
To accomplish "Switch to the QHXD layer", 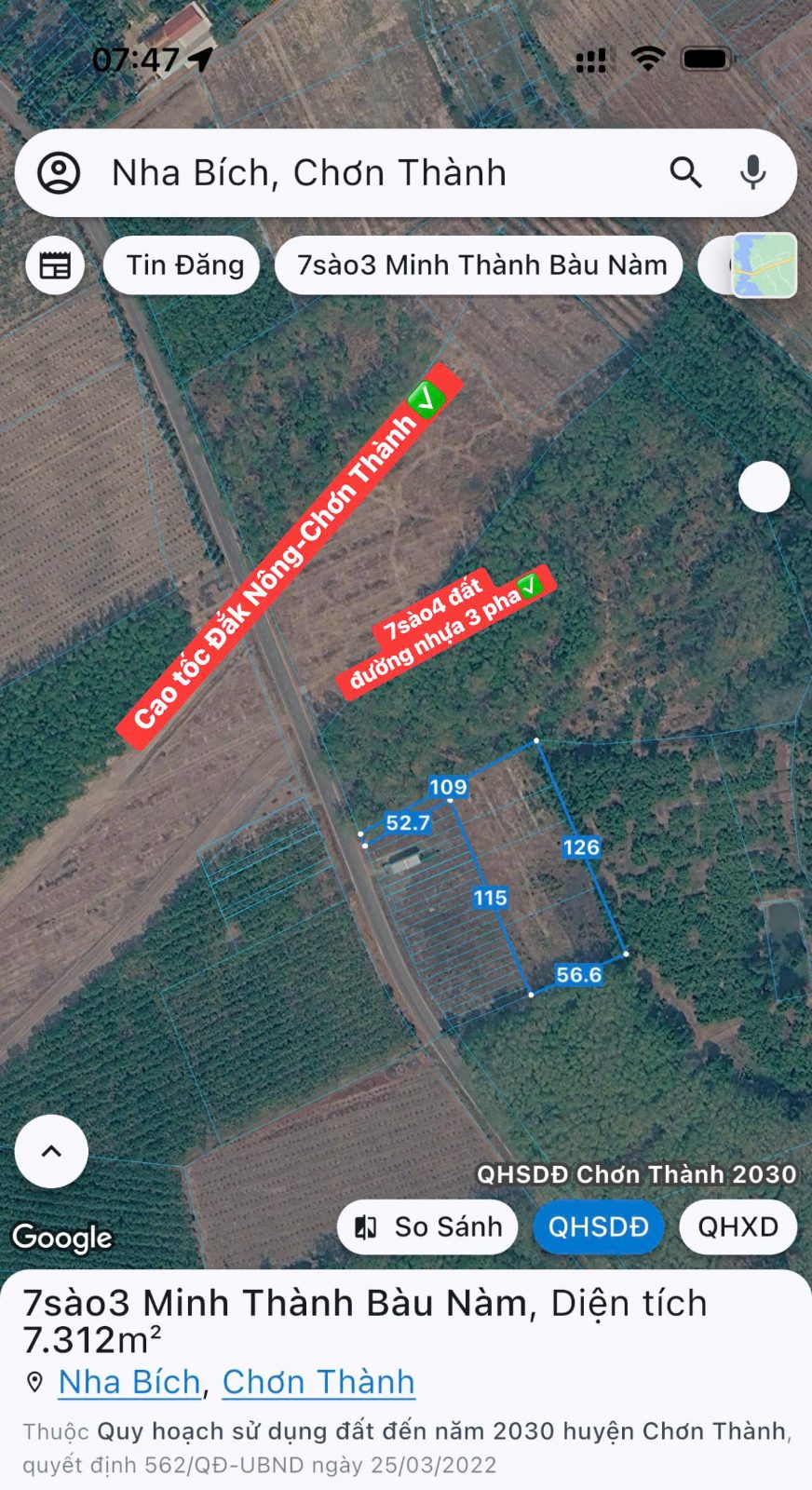I will tap(738, 1227).
